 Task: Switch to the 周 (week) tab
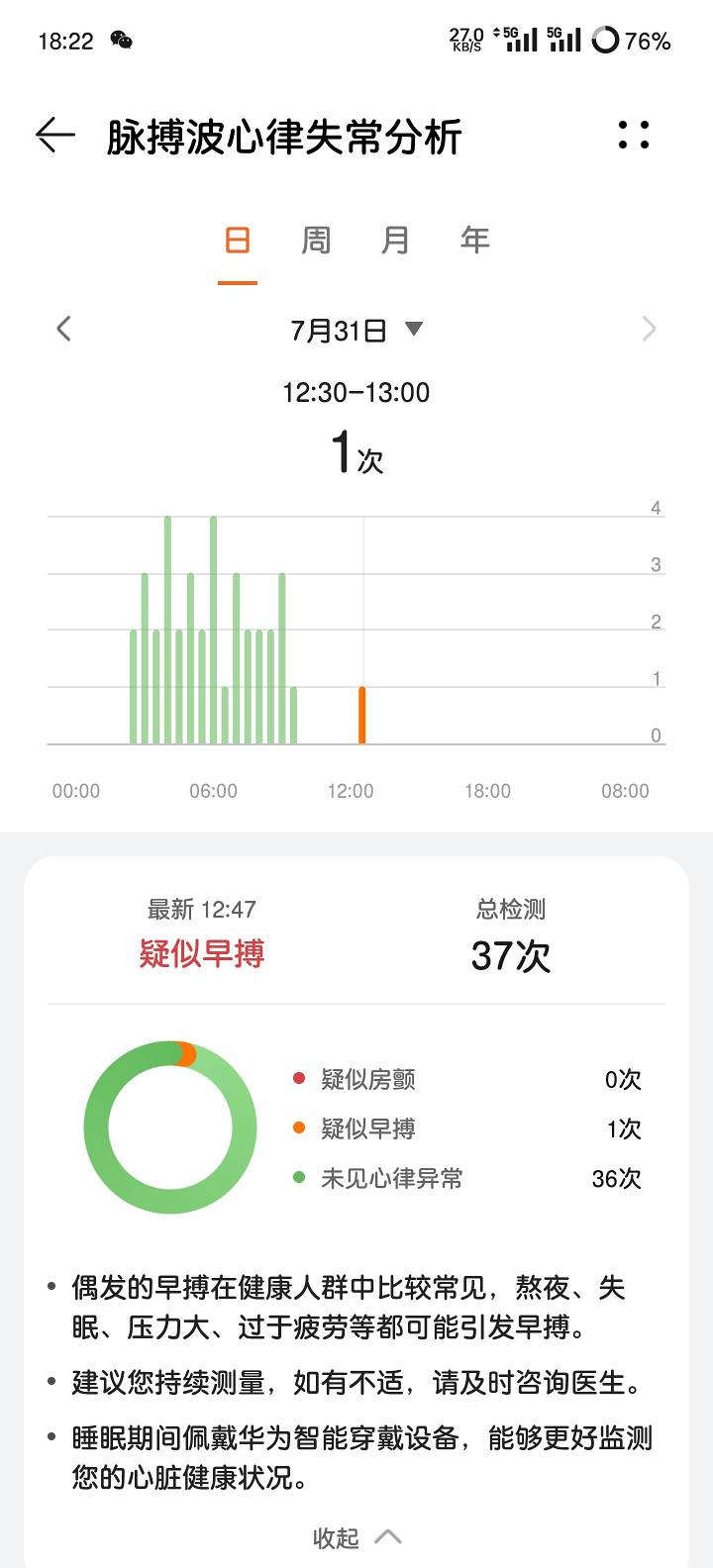click(316, 241)
